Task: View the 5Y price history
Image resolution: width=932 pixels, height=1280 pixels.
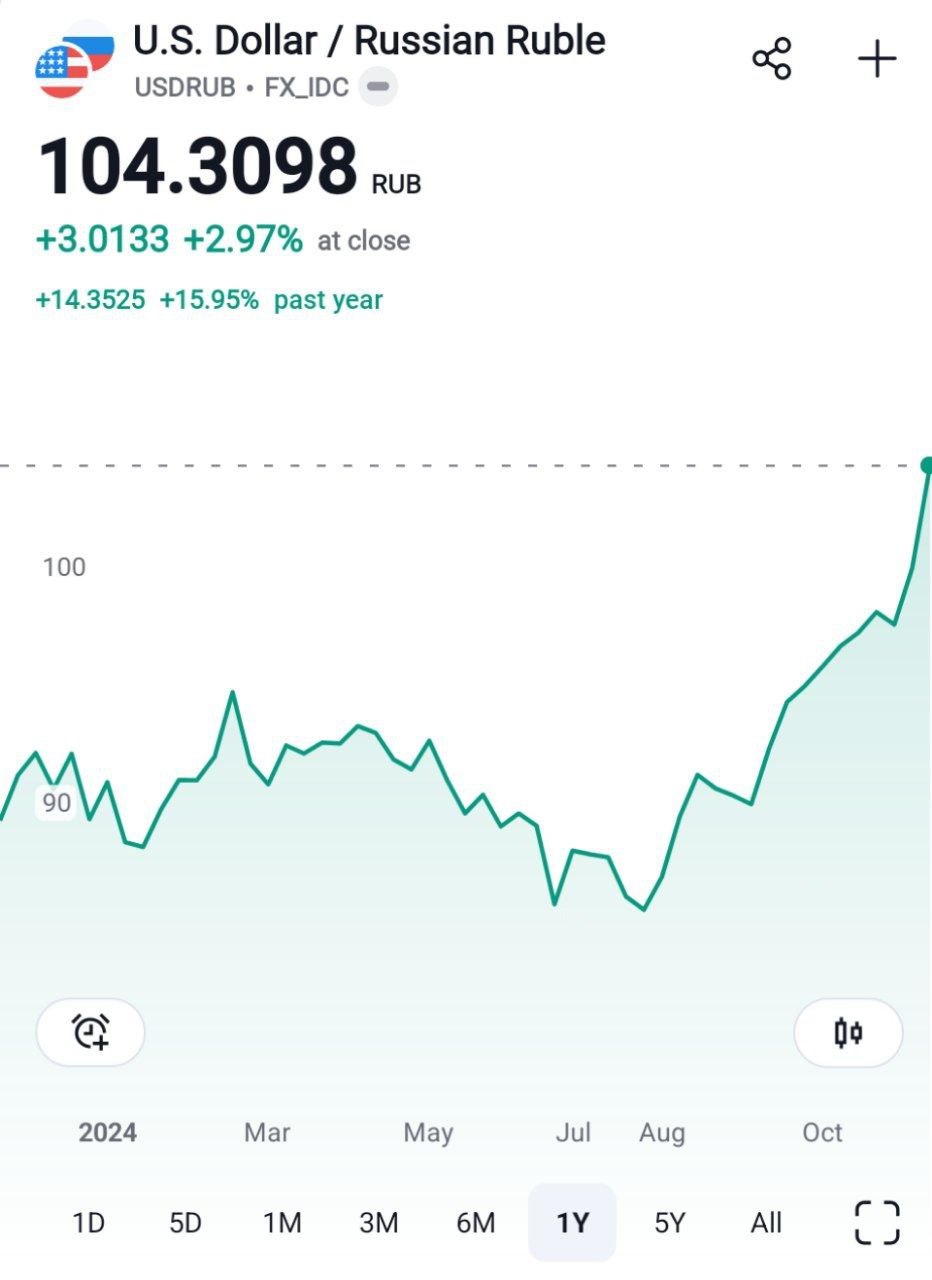Action: [669, 1222]
